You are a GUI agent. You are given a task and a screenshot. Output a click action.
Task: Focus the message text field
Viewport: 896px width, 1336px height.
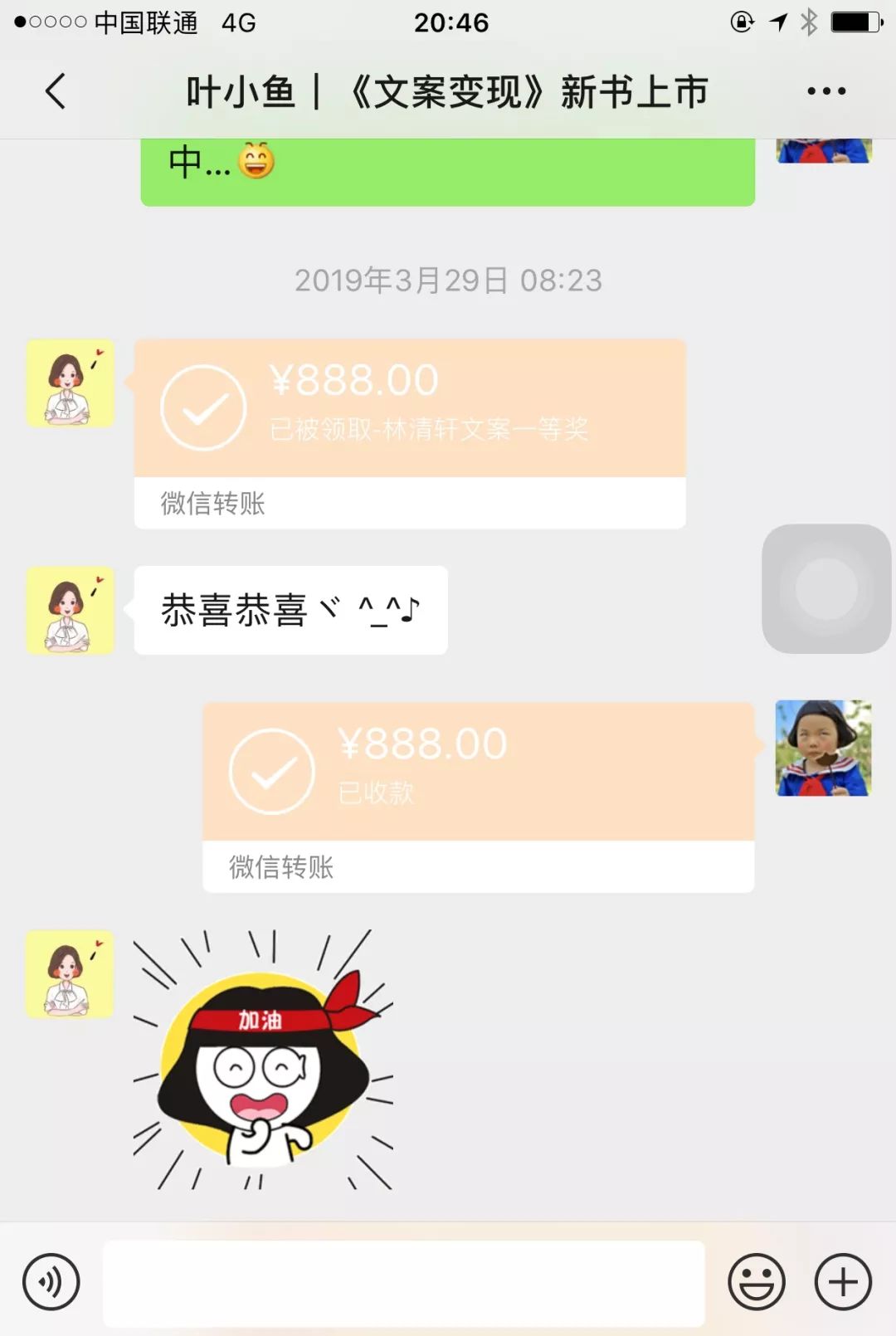tap(403, 1281)
